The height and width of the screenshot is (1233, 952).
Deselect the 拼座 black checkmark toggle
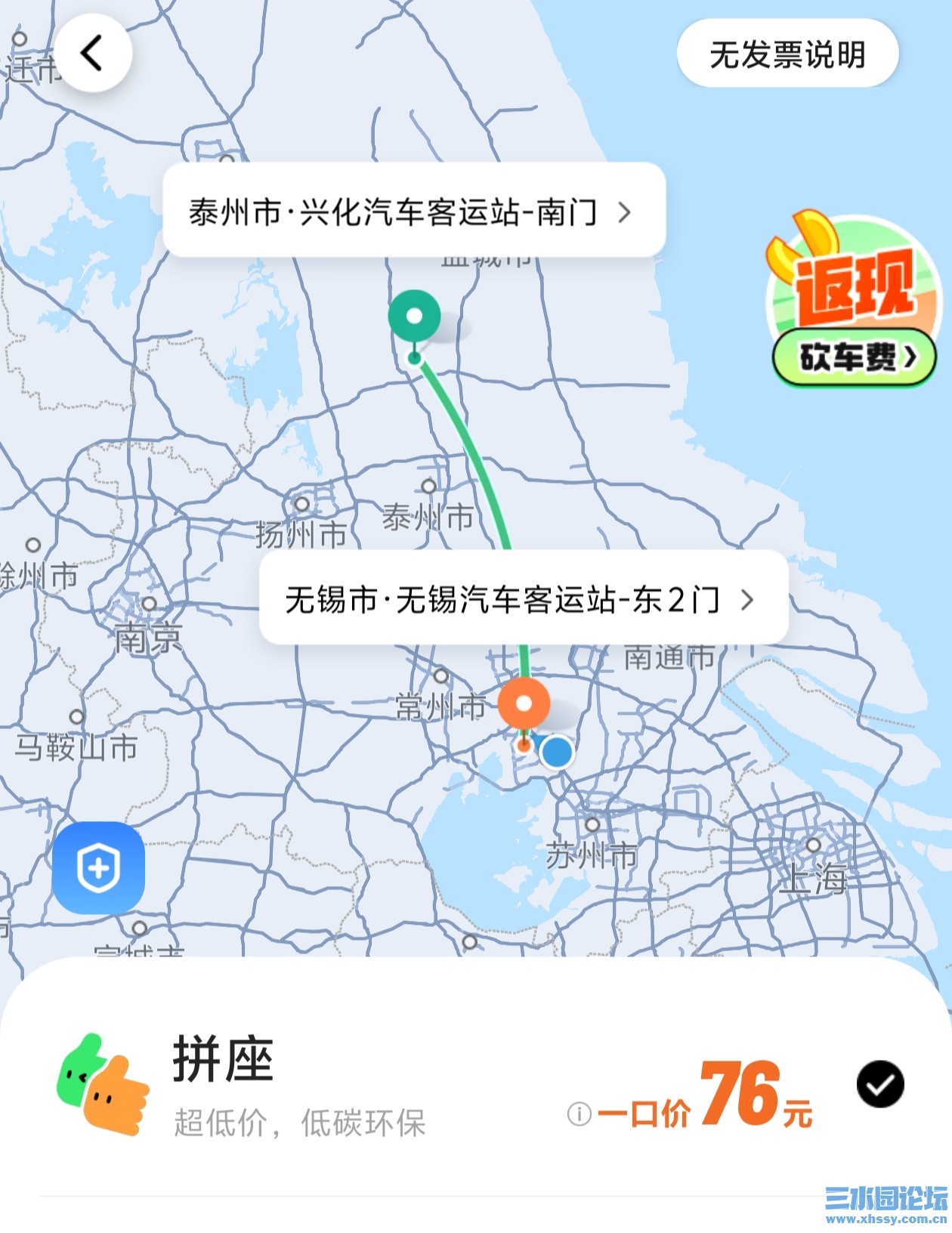tap(879, 1084)
